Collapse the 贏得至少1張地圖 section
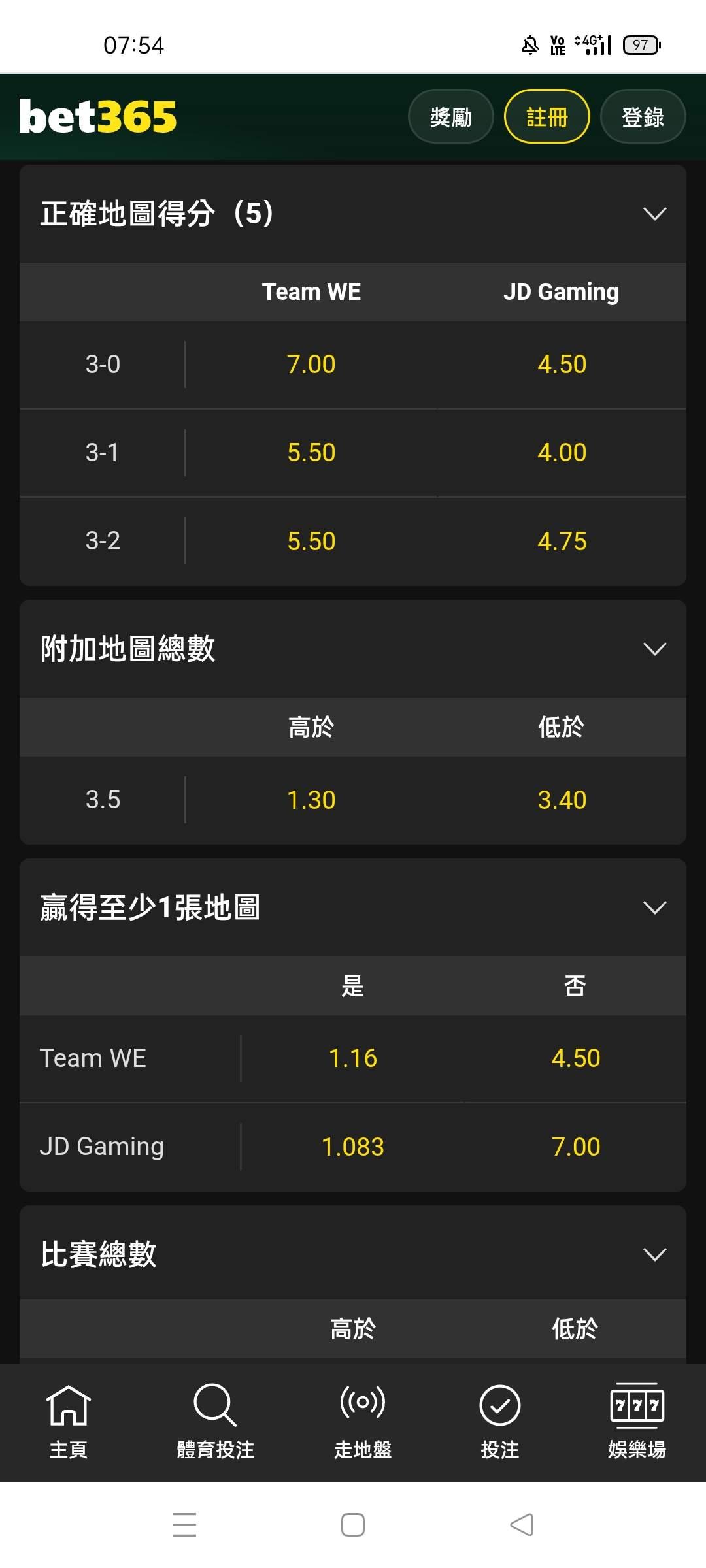The image size is (706, 1568). [654, 907]
